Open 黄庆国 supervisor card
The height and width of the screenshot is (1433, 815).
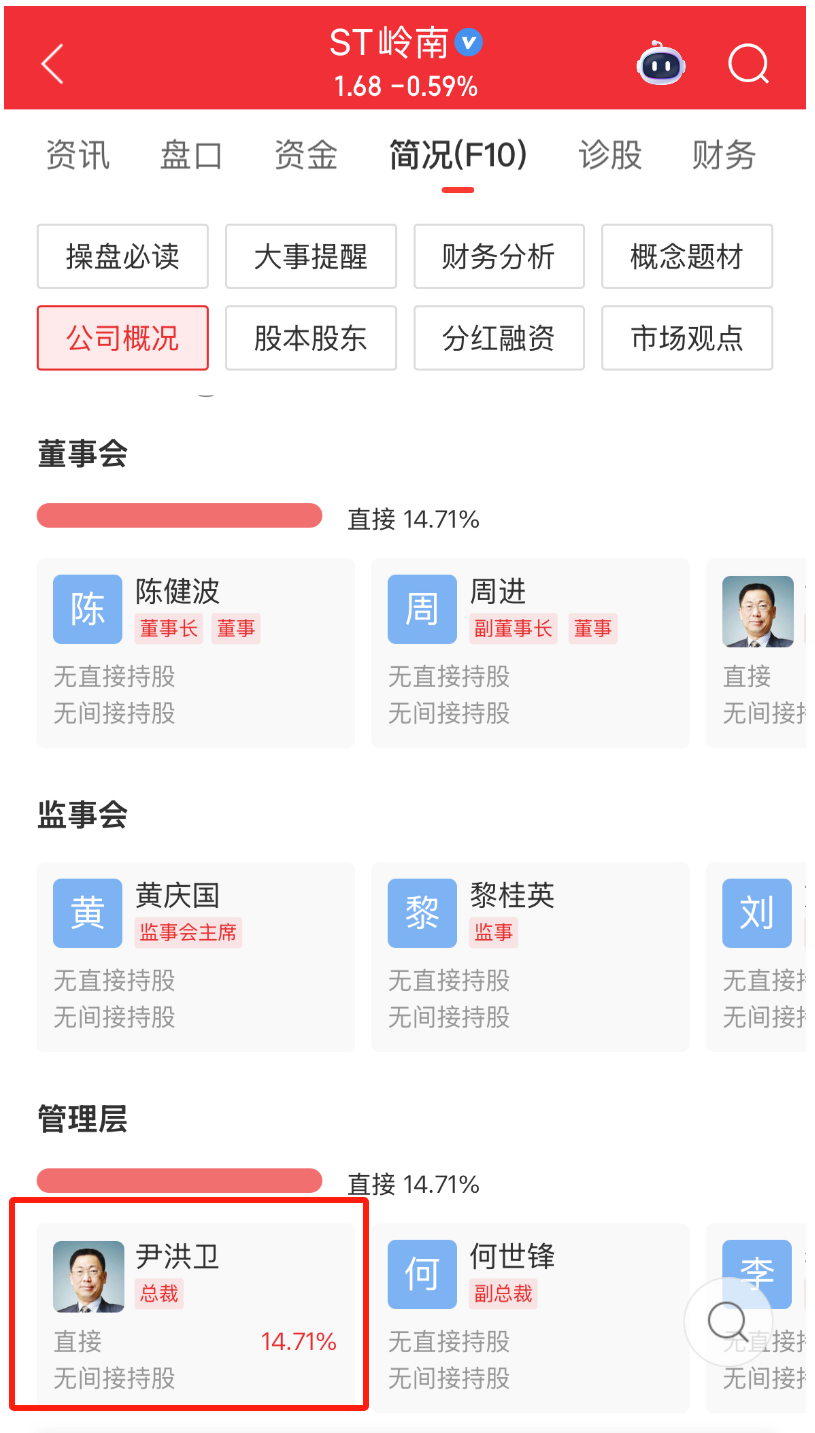click(x=196, y=957)
